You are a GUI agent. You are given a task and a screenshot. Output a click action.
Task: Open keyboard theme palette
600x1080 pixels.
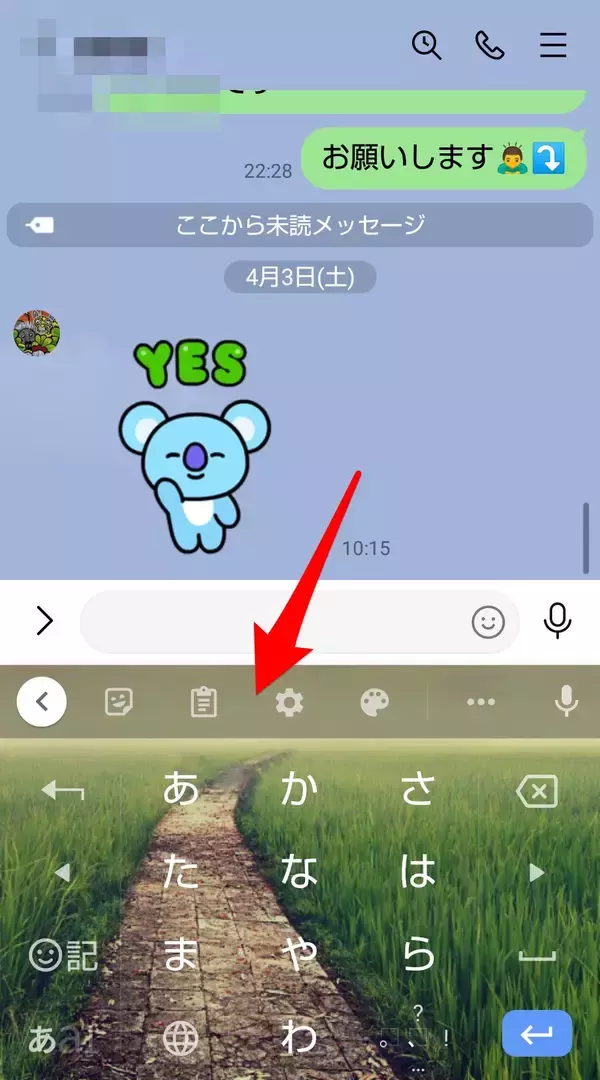[375, 702]
